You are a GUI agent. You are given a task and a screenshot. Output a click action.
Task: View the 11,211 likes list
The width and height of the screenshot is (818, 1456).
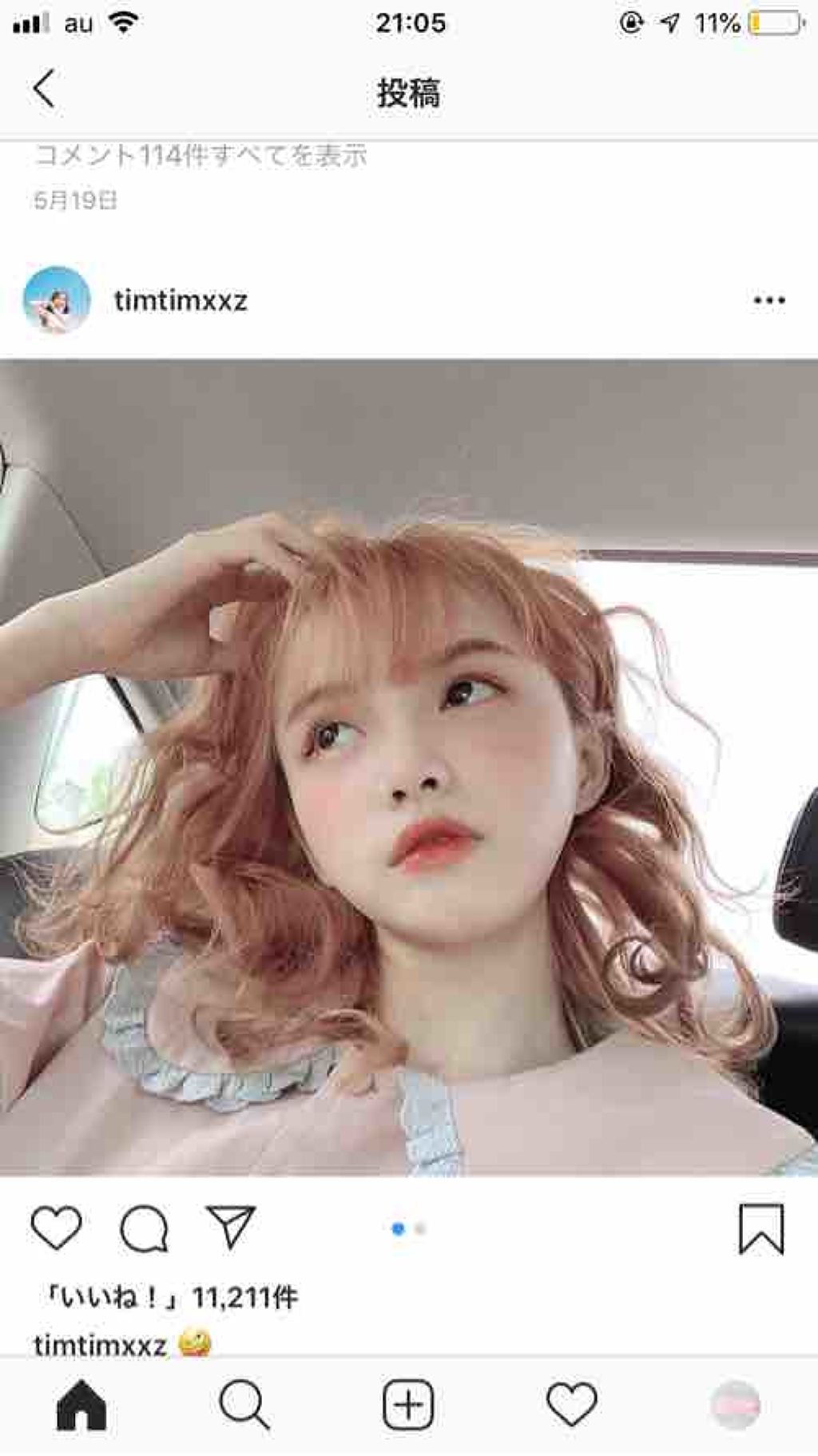171,1298
